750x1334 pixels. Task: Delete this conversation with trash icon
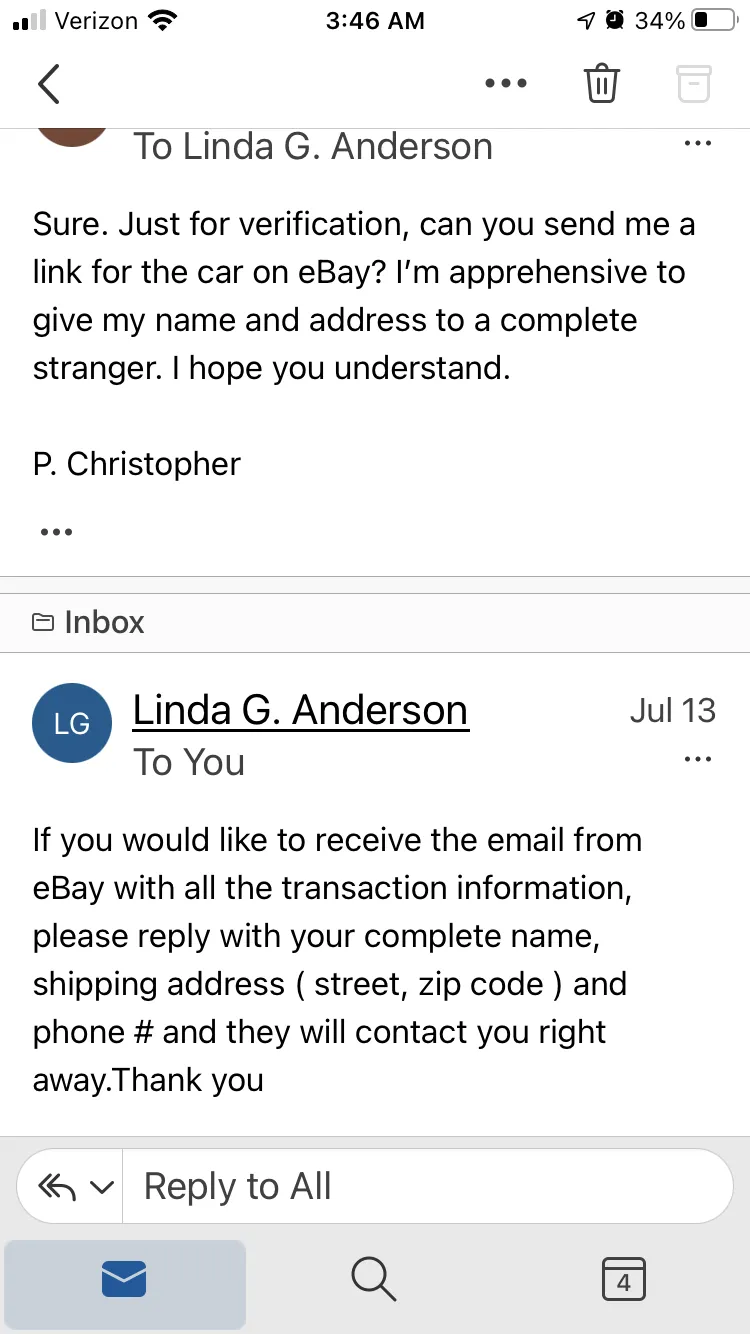[601, 83]
